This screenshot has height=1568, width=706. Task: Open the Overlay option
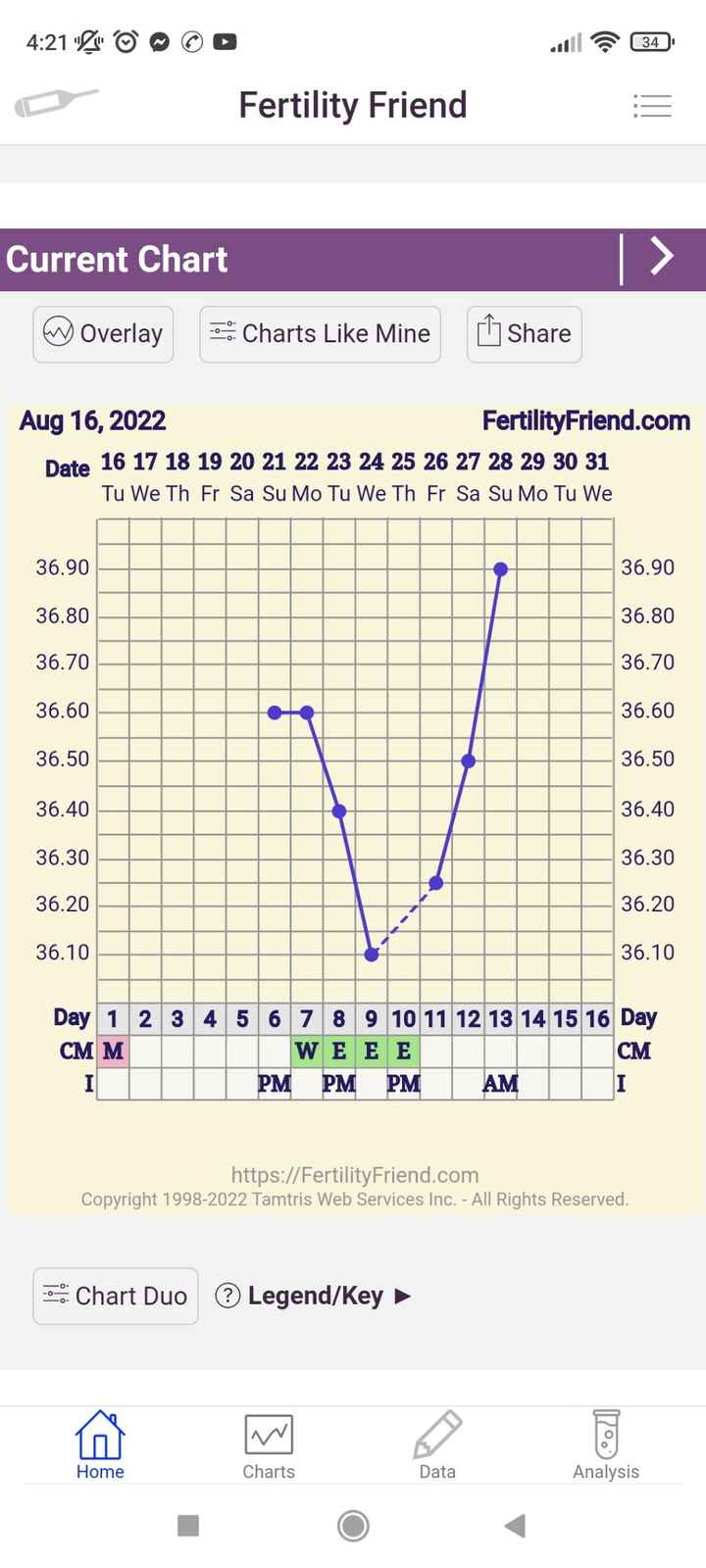coord(103,334)
